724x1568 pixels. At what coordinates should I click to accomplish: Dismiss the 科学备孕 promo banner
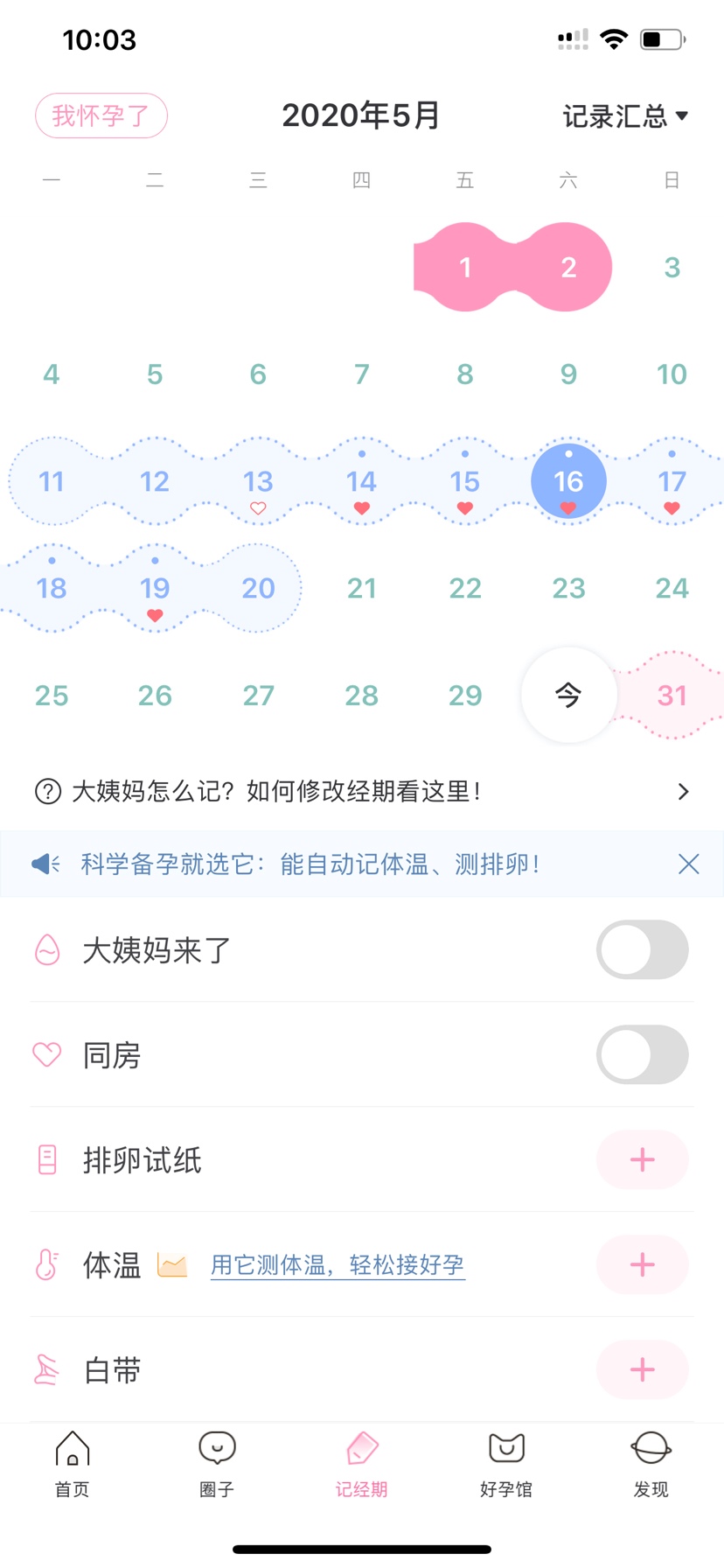pos(688,864)
